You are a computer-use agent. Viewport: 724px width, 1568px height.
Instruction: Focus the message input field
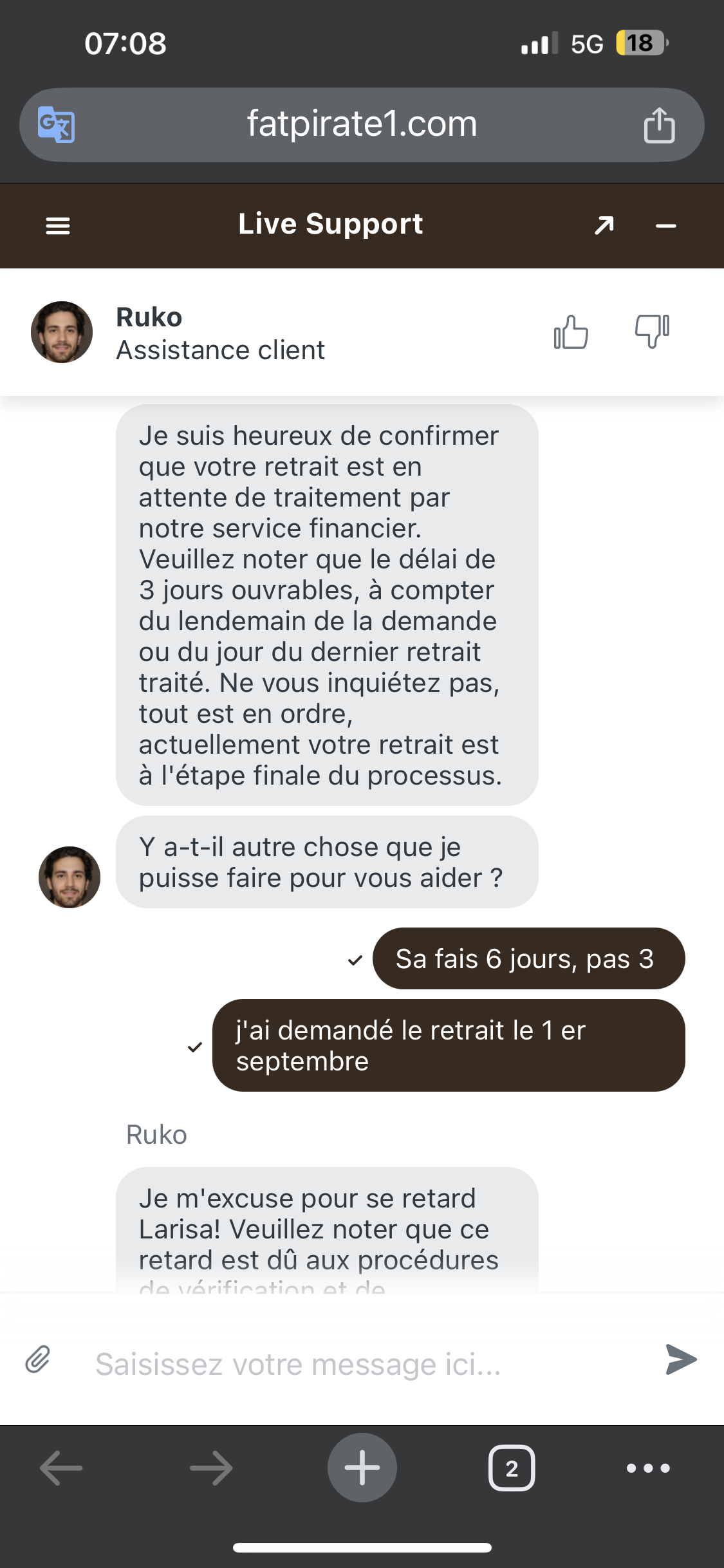[360, 1363]
